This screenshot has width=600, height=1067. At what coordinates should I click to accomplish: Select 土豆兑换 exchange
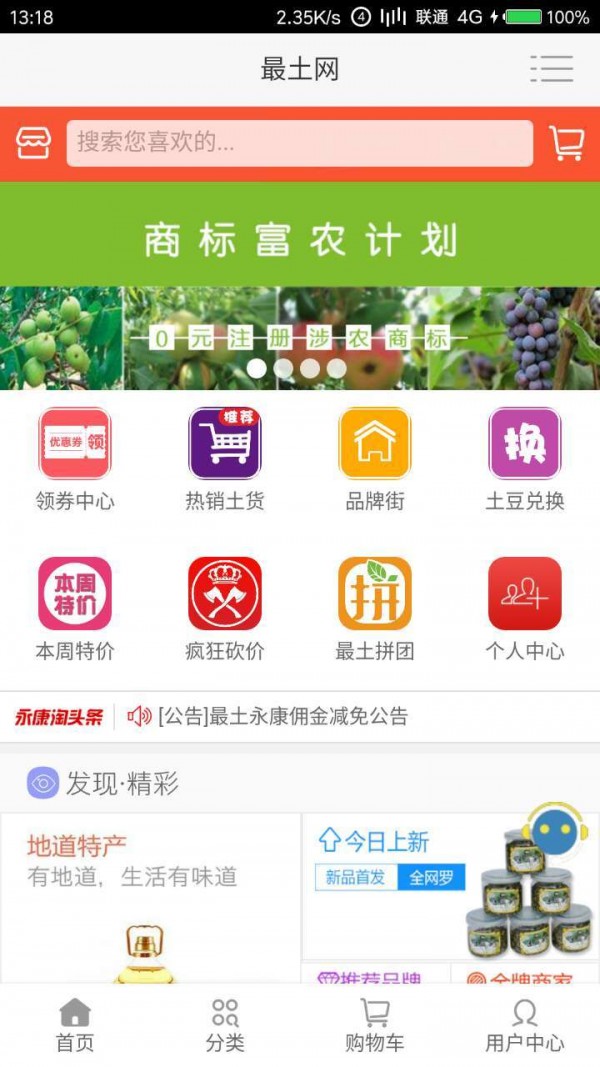(x=525, y=460)
